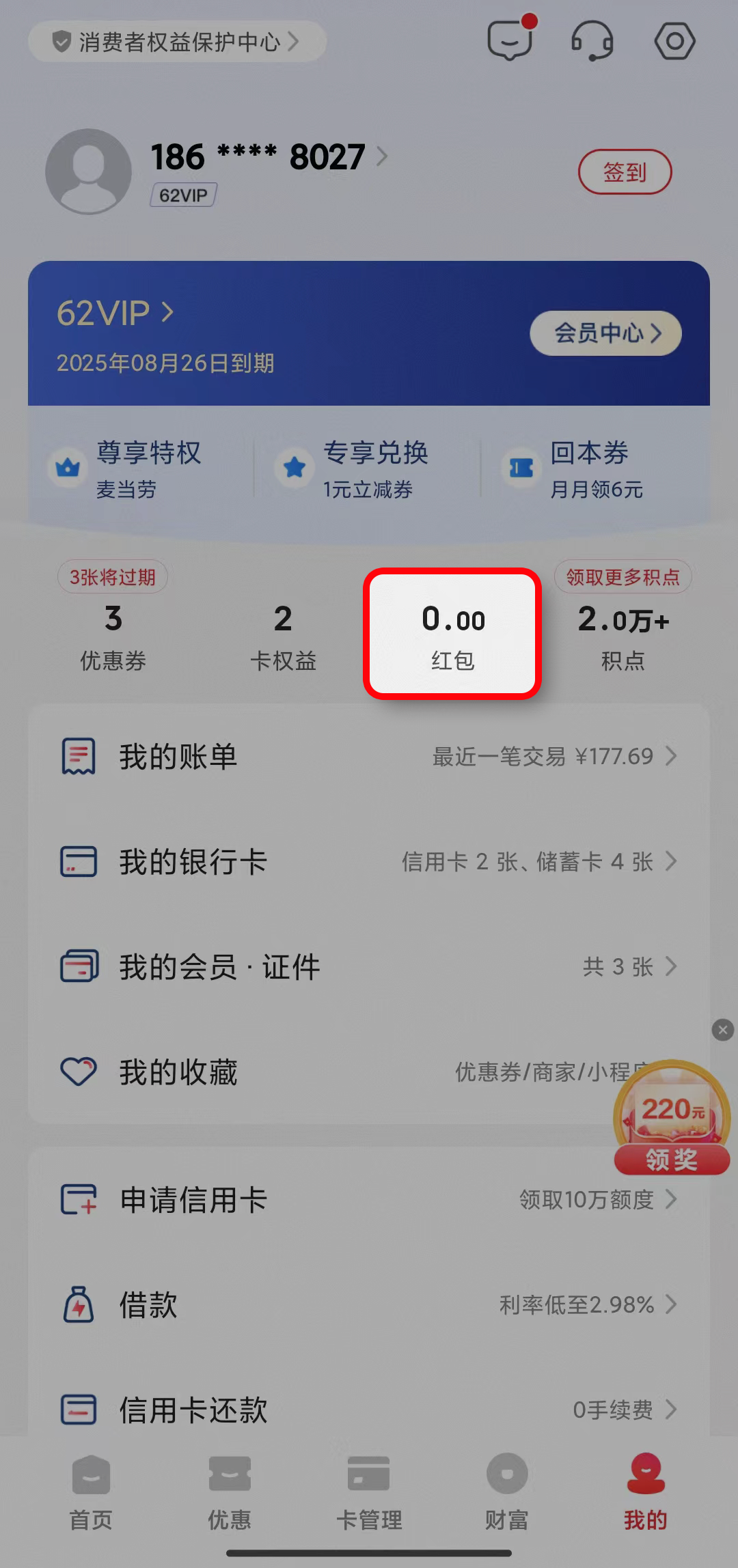Open 借款 loan icon

pos(78,1304)
